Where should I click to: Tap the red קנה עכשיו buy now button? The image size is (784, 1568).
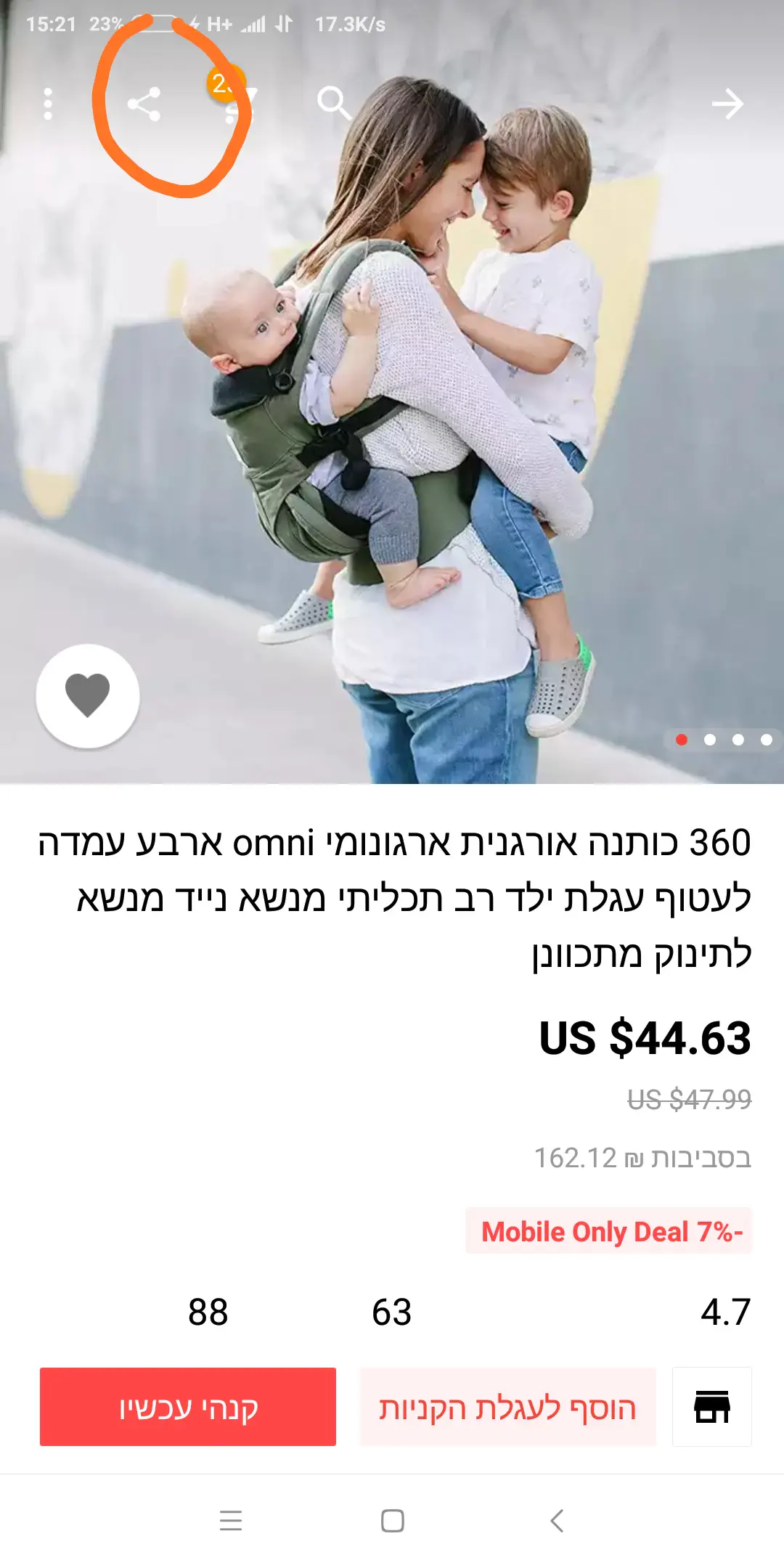tap(188, 1407)
